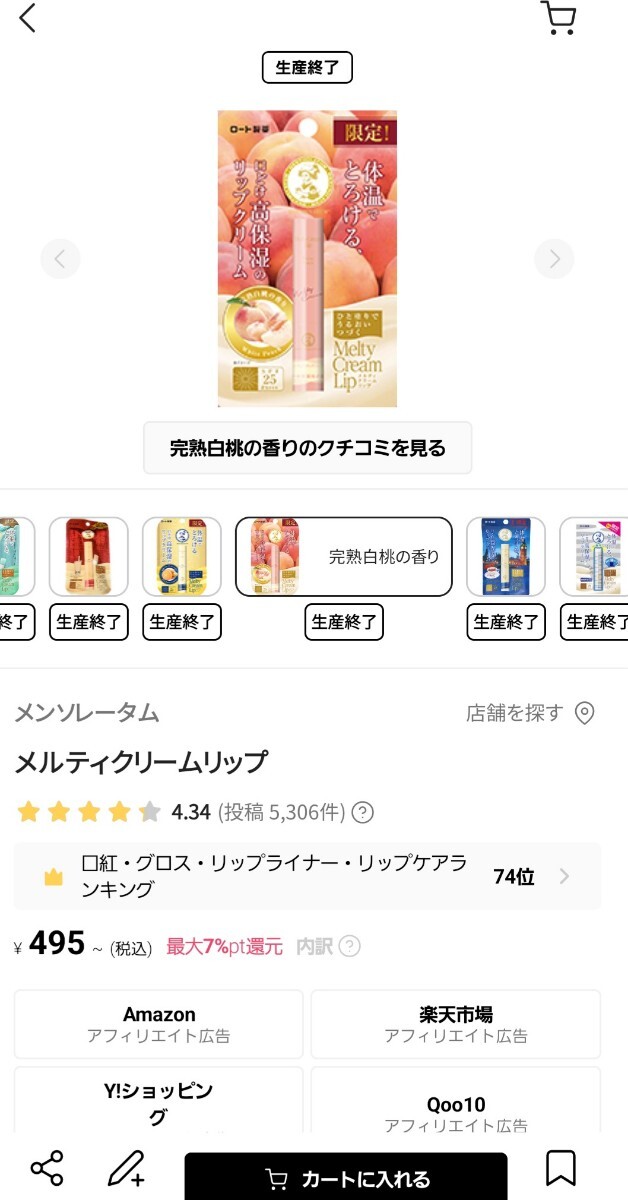Open the 楽天市場 shop link
This screenshot has height=1200, width=628.
[455, 1024]
